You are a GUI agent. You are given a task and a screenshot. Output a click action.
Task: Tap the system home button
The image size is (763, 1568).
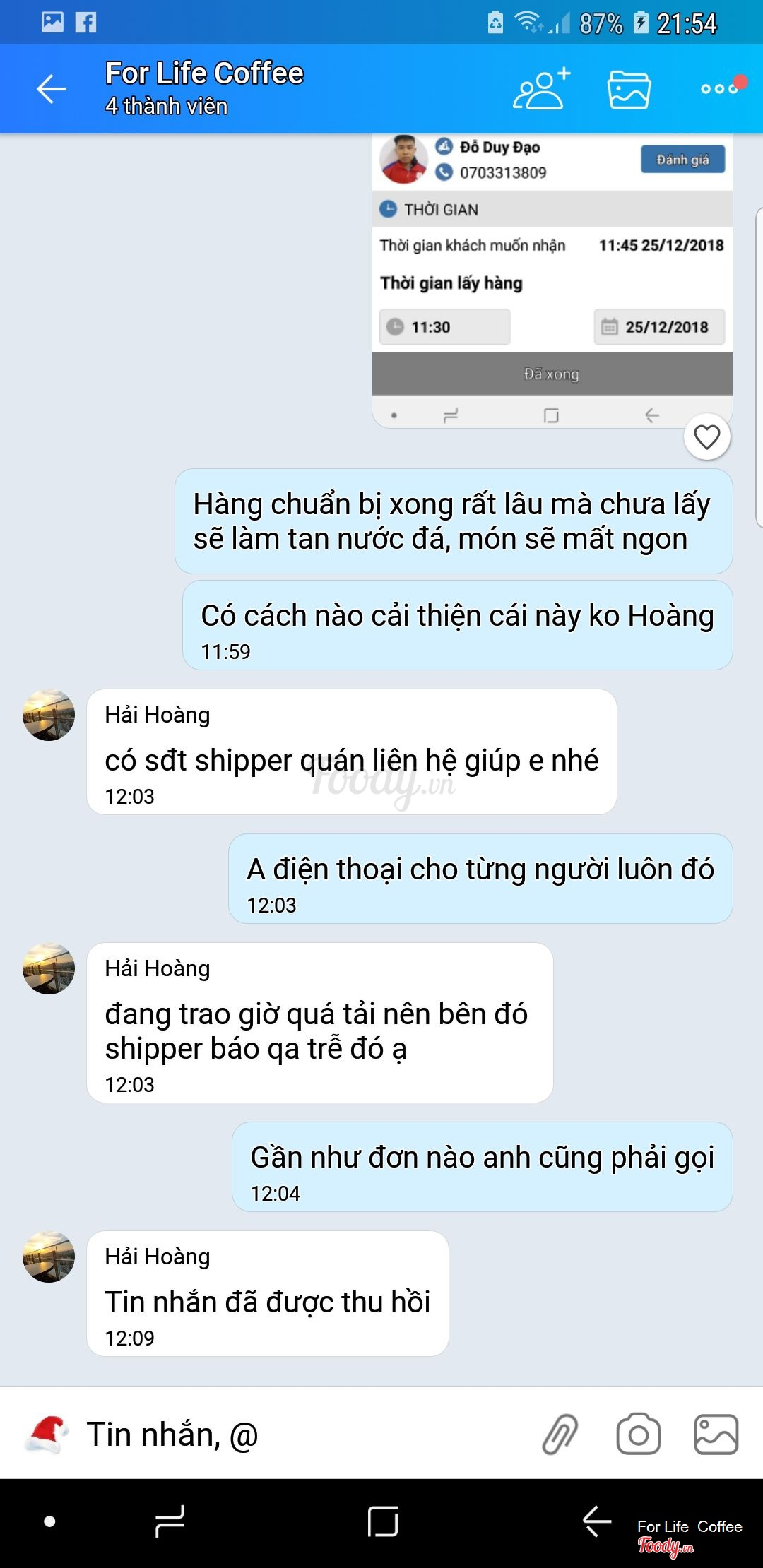tap(382, 1521)
